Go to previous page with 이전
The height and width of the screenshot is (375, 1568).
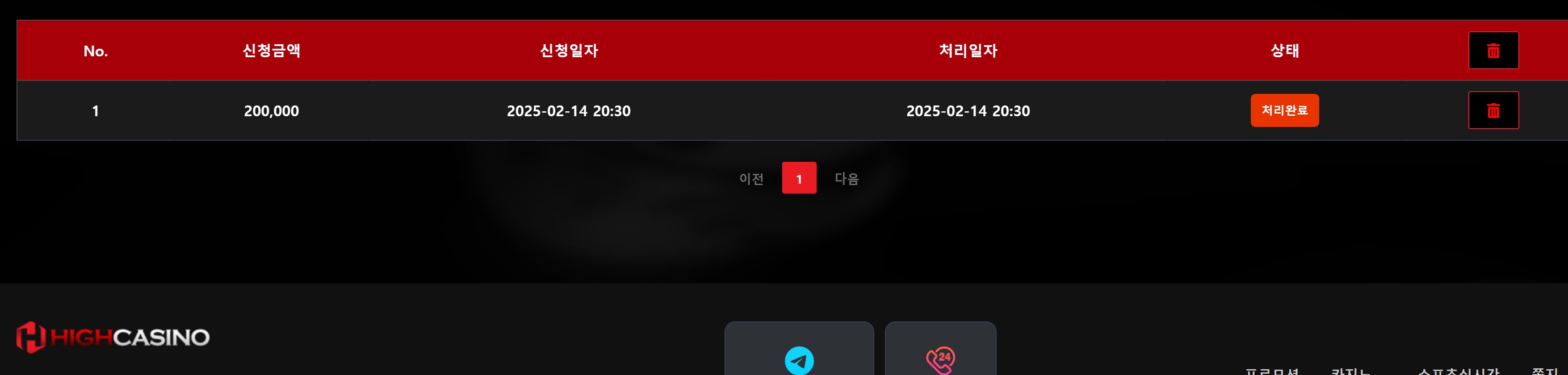(x=750, y=178)
